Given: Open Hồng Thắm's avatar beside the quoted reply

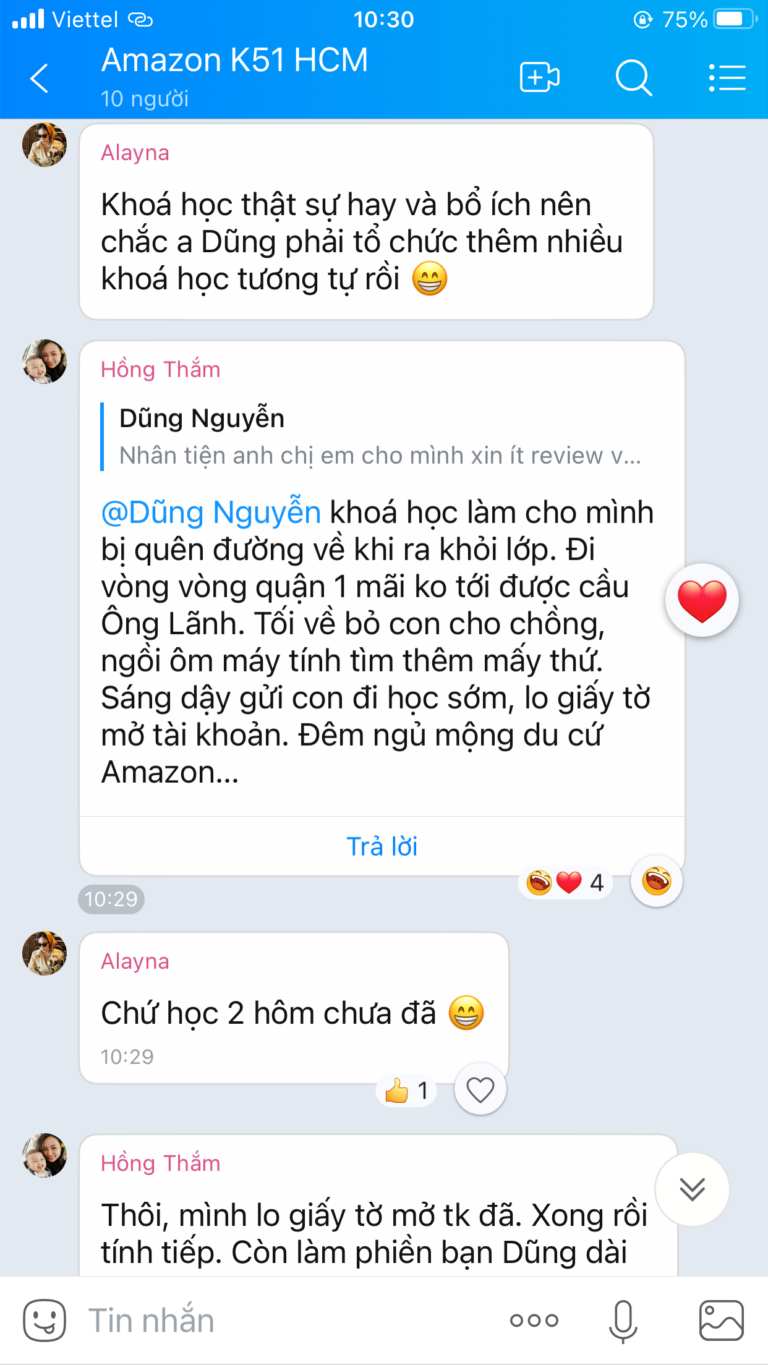Looking at the screenshot, I should click(x=45, y=362).
